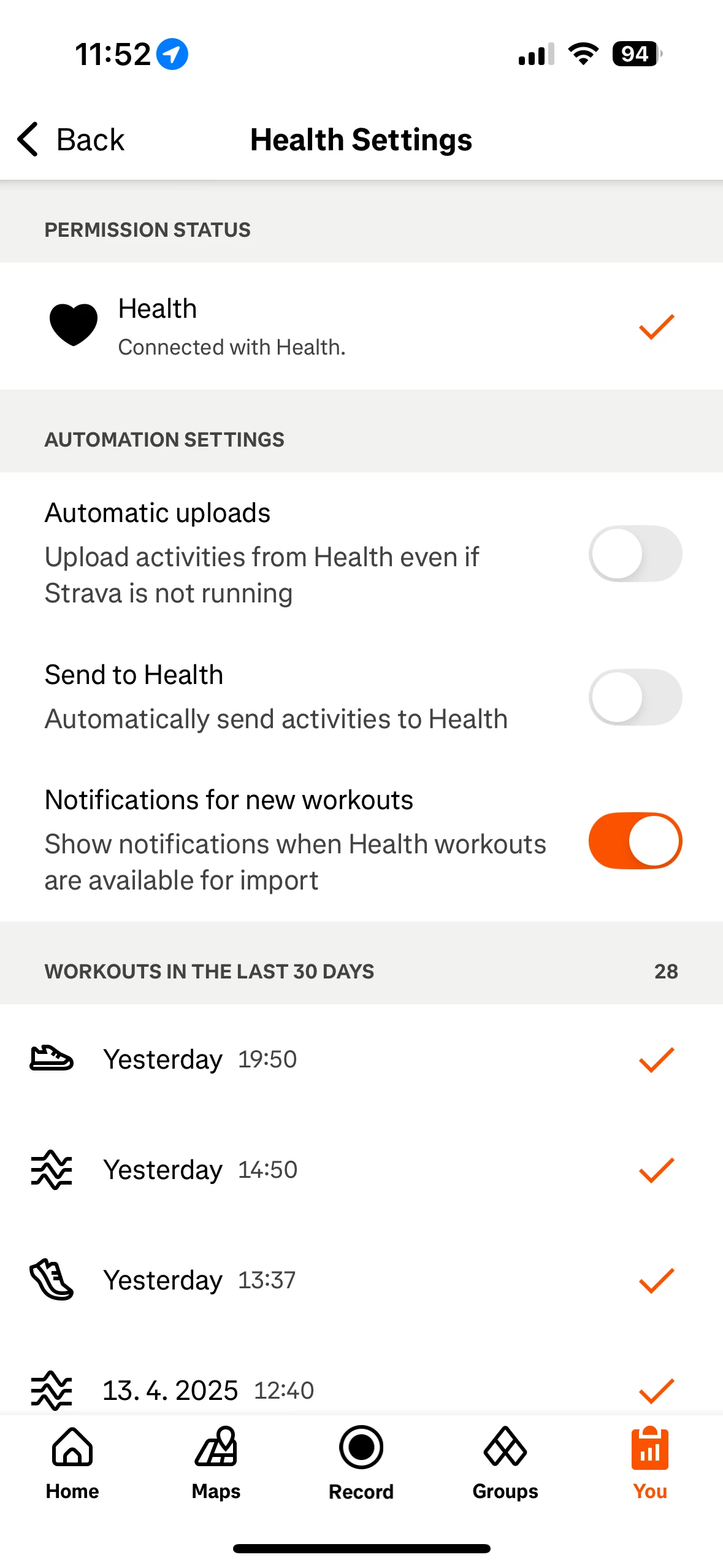Turn on Send to Health
Screen dimensions: 723x1568
[635, 697]
